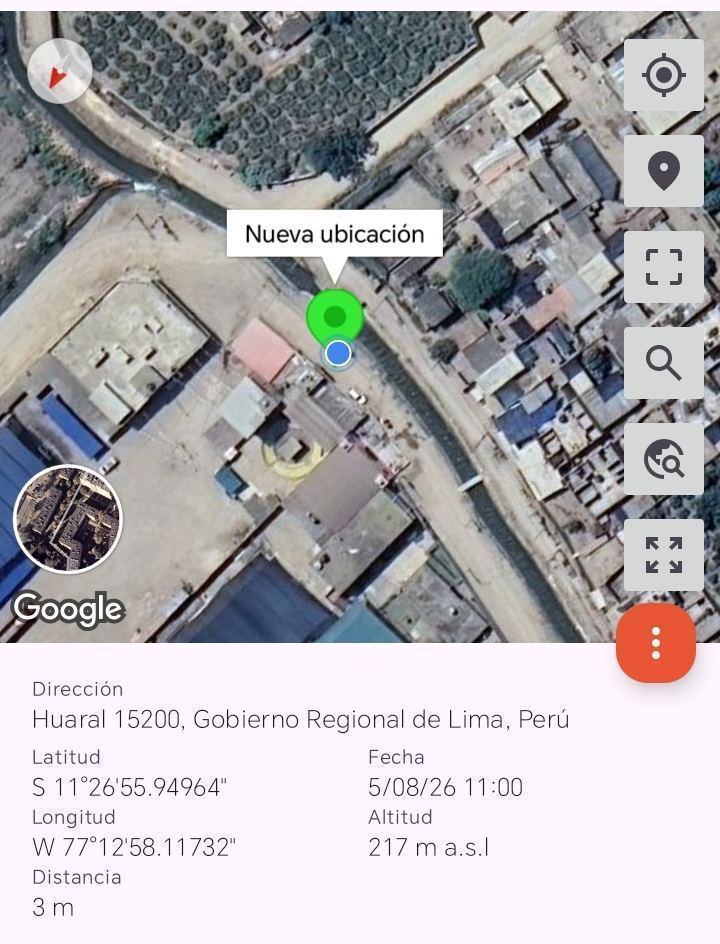Viewport: 720px width, 944px height.
Task: Tap the compass to reset map orientation
Action: coord(60,71)
